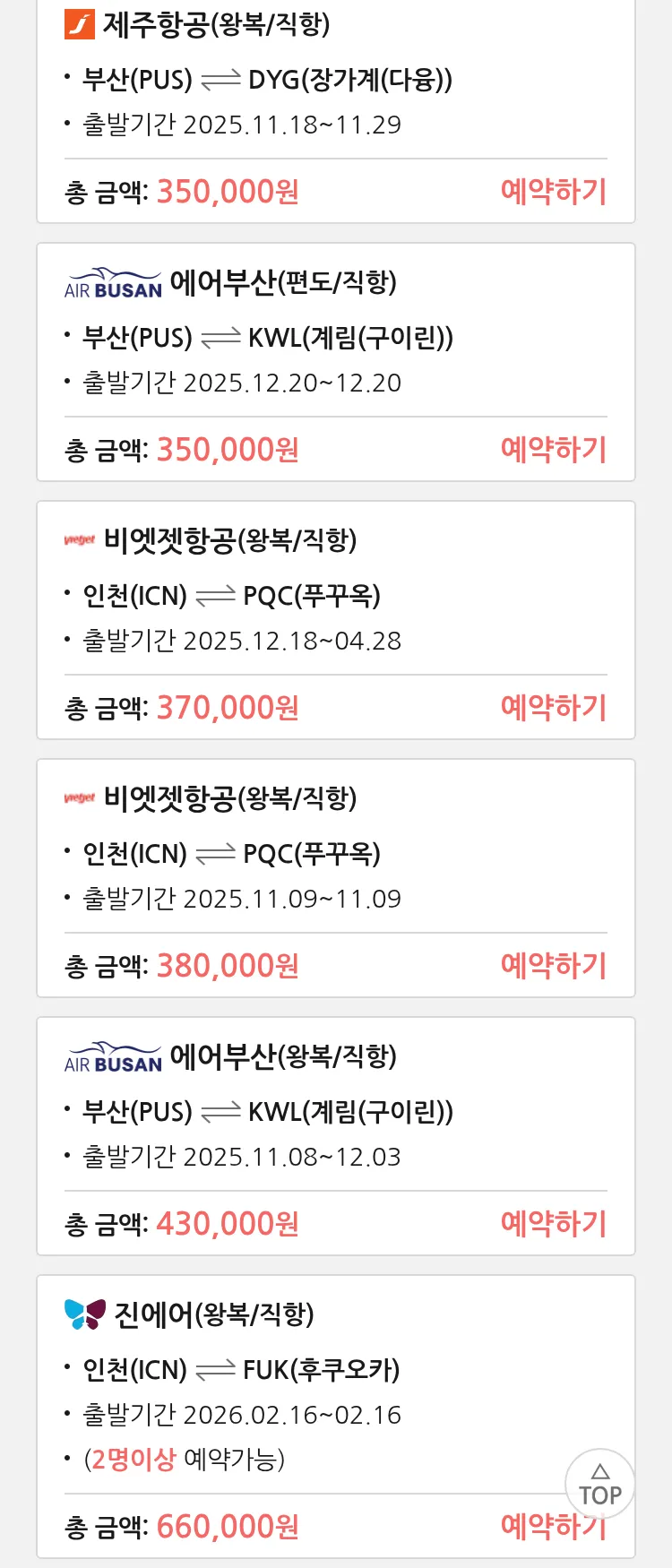Jump back to top with TOP button
Viewport: 672px width, 1568px height.
point(599,1485)
